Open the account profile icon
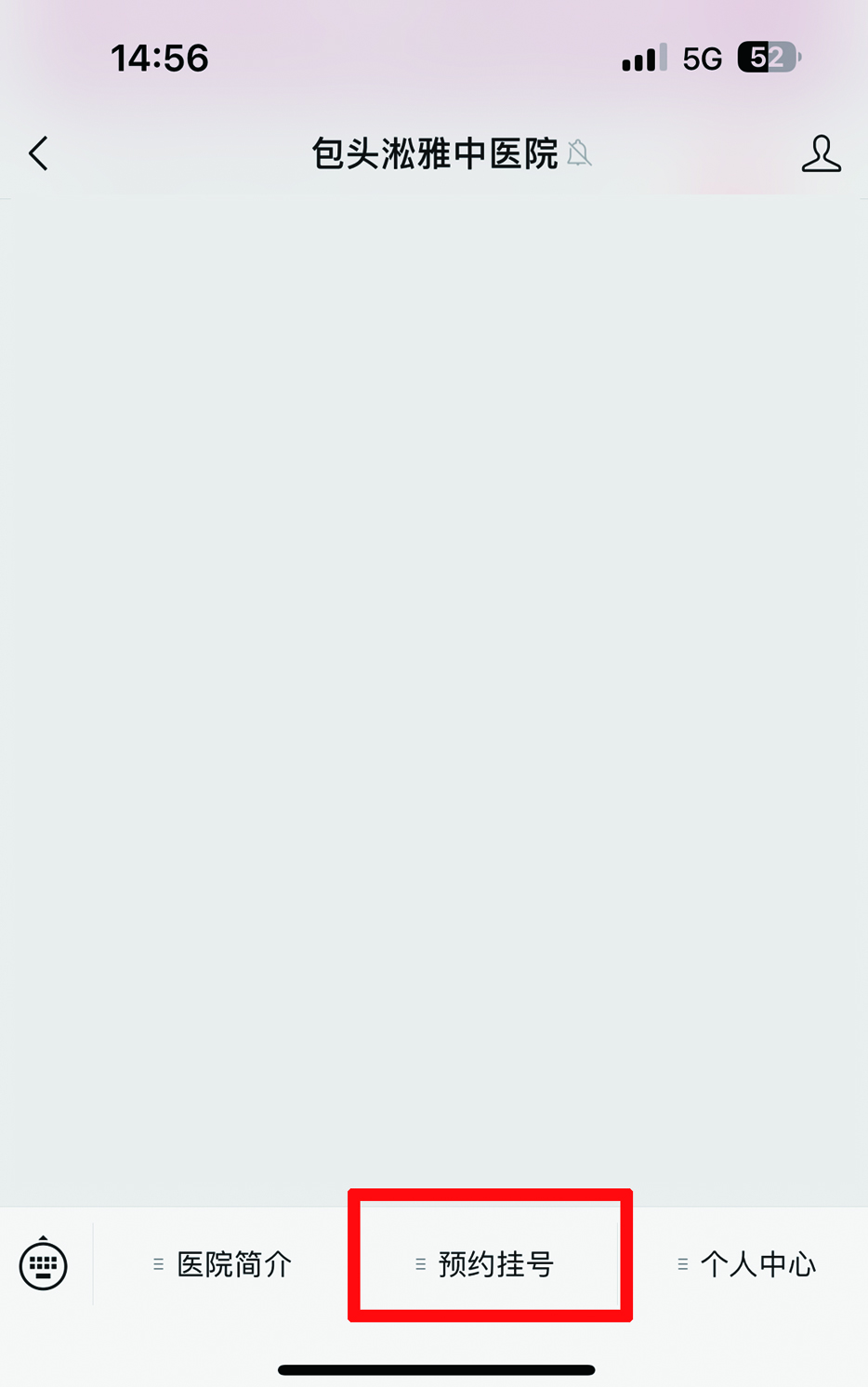This screenshot has width=868, height=1387. tap(821, 154)
